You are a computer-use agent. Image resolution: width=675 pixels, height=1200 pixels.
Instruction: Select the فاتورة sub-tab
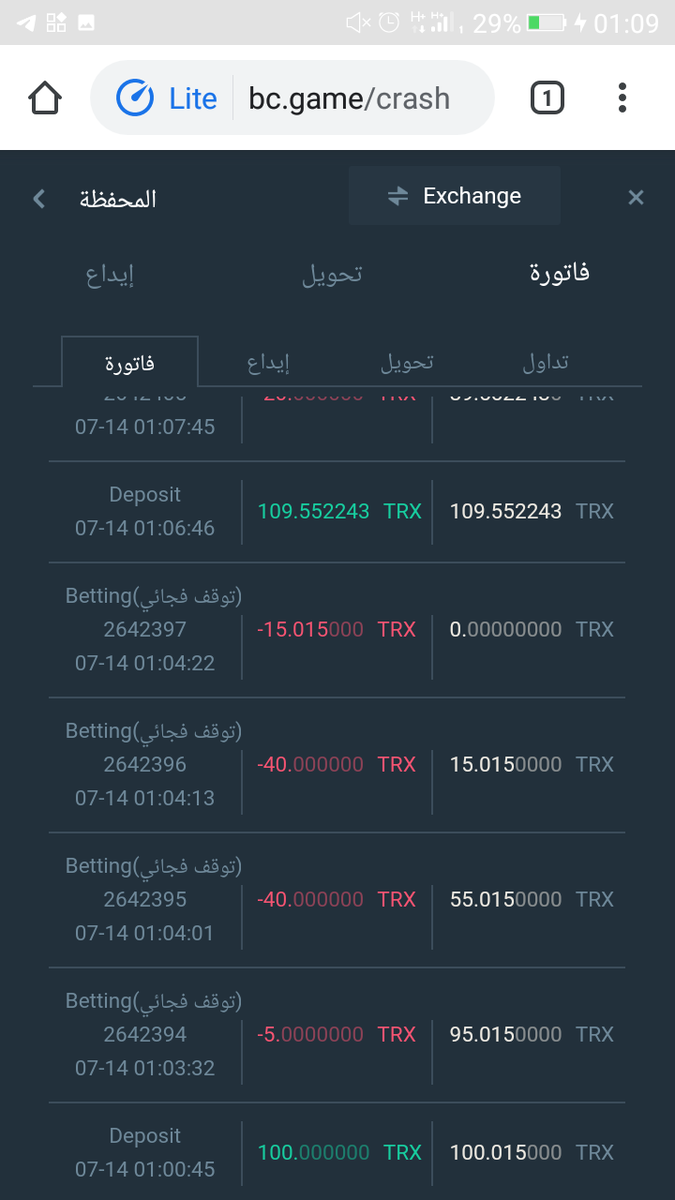click(130, 362)
